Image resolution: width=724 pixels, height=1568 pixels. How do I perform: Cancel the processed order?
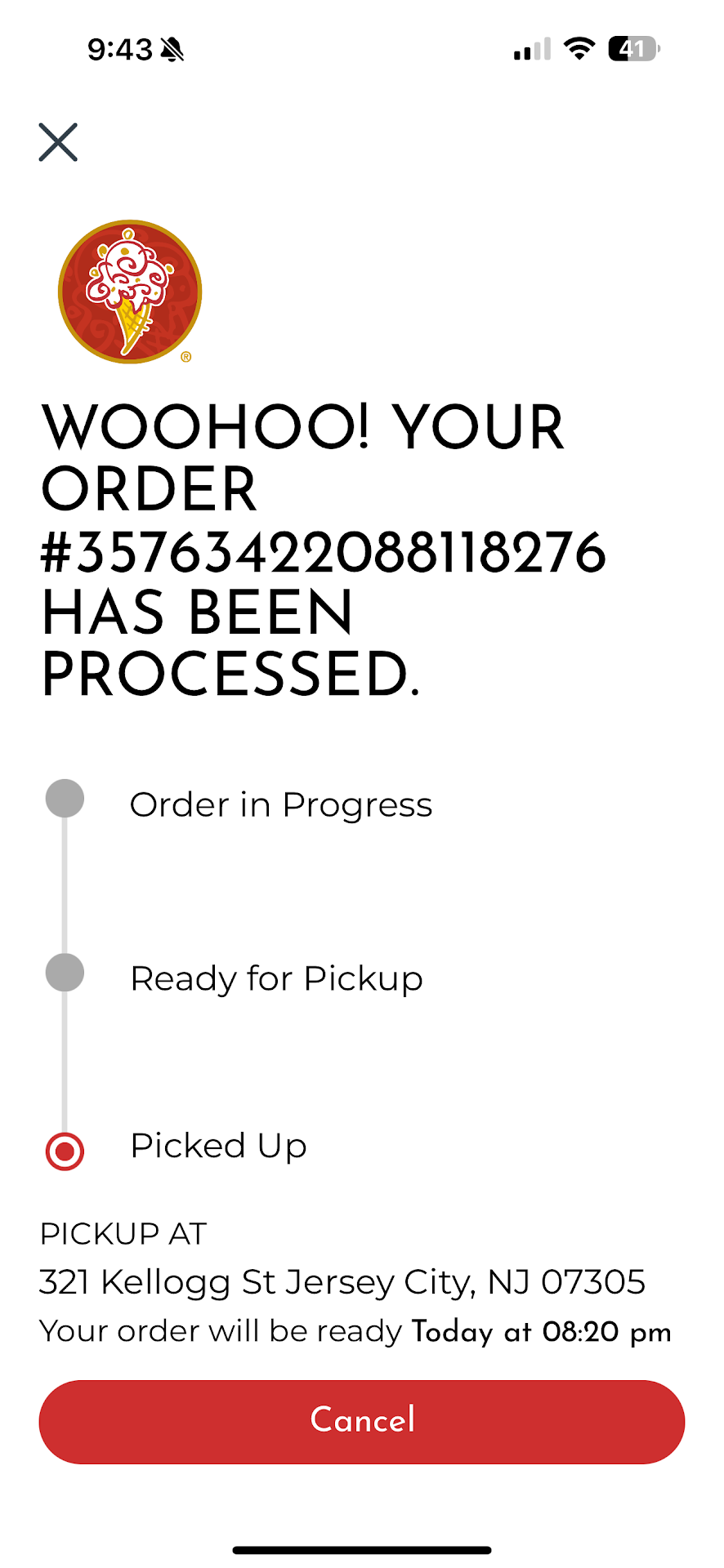pyautogui.click(x=361, y=1421)
